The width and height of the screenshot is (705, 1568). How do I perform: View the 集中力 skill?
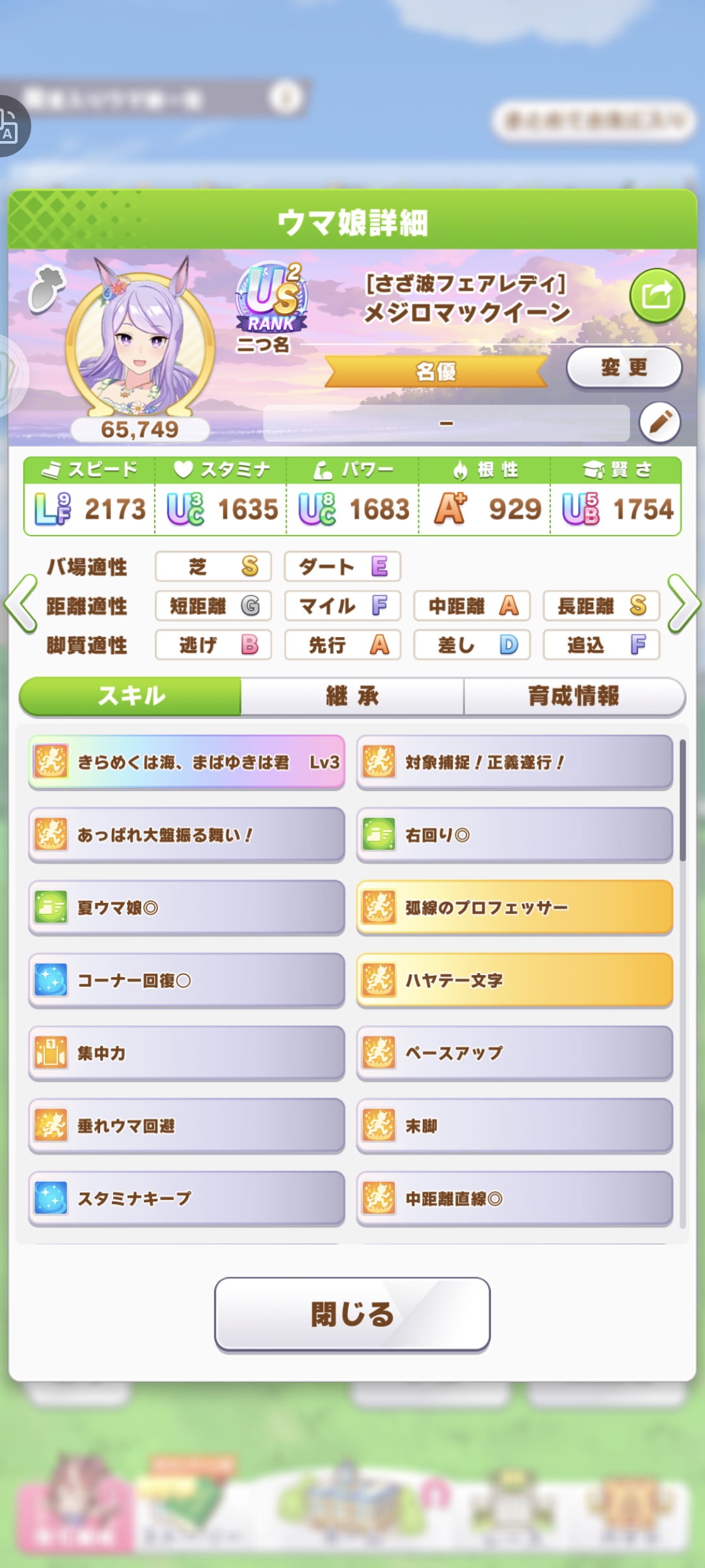point(187,1054)
